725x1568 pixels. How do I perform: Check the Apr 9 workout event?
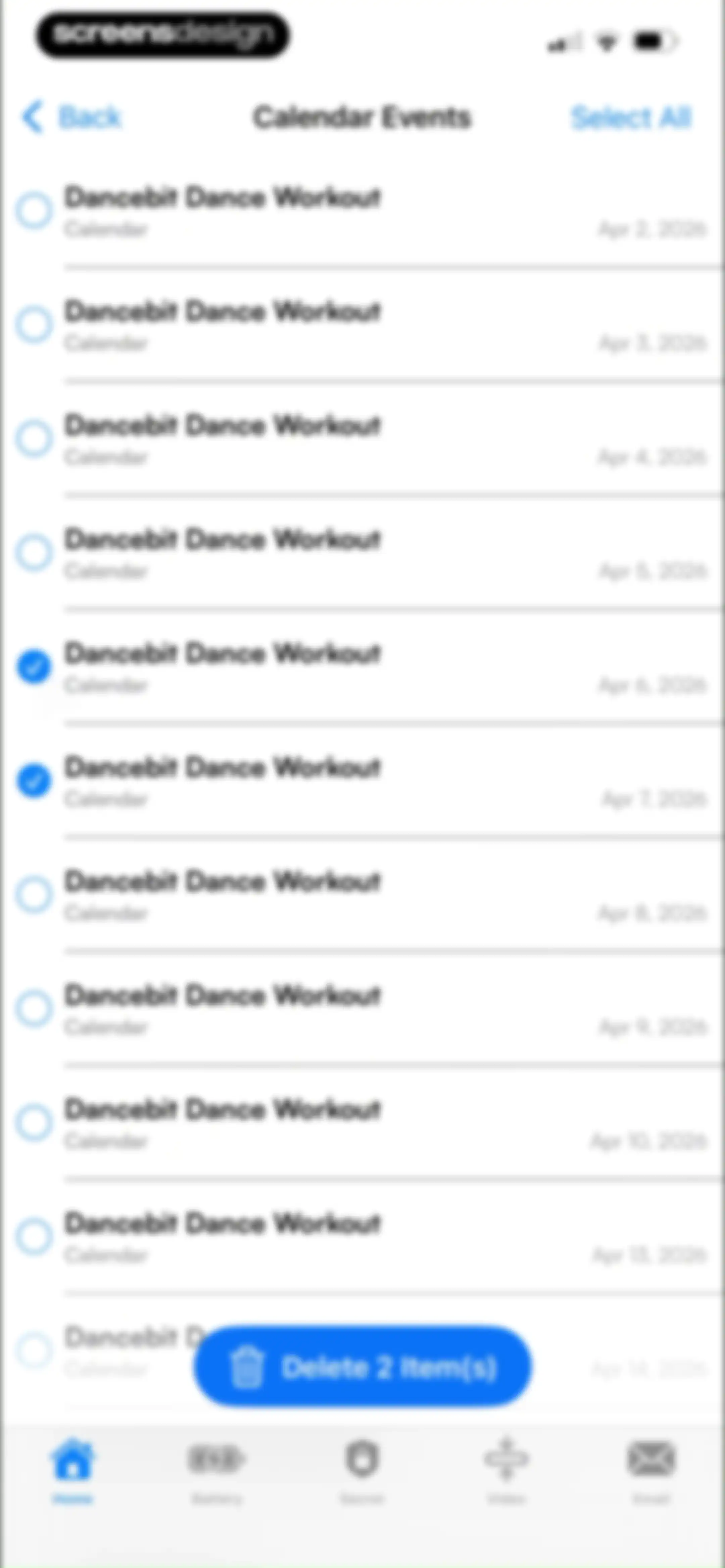point(34,1009)
